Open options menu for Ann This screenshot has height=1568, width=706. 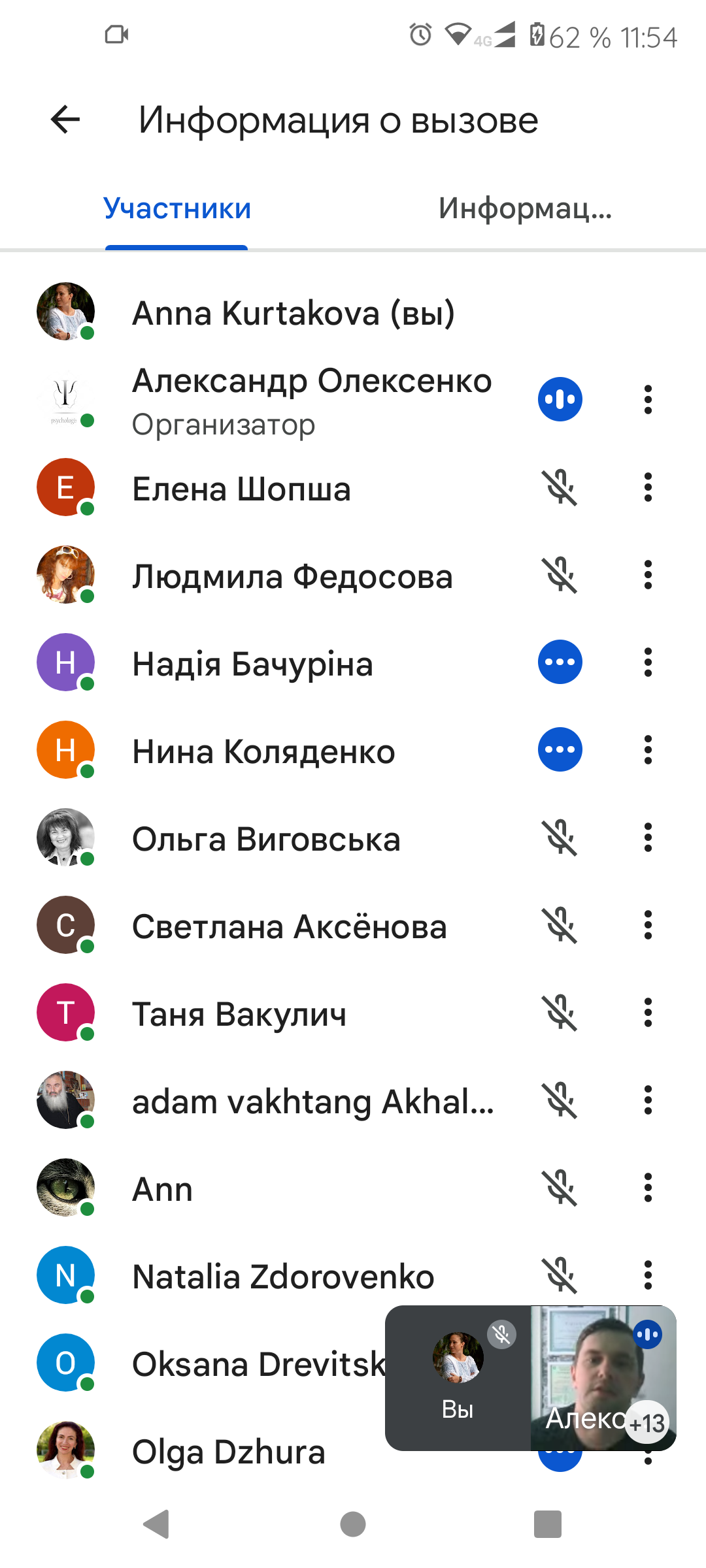(648, 1188)
